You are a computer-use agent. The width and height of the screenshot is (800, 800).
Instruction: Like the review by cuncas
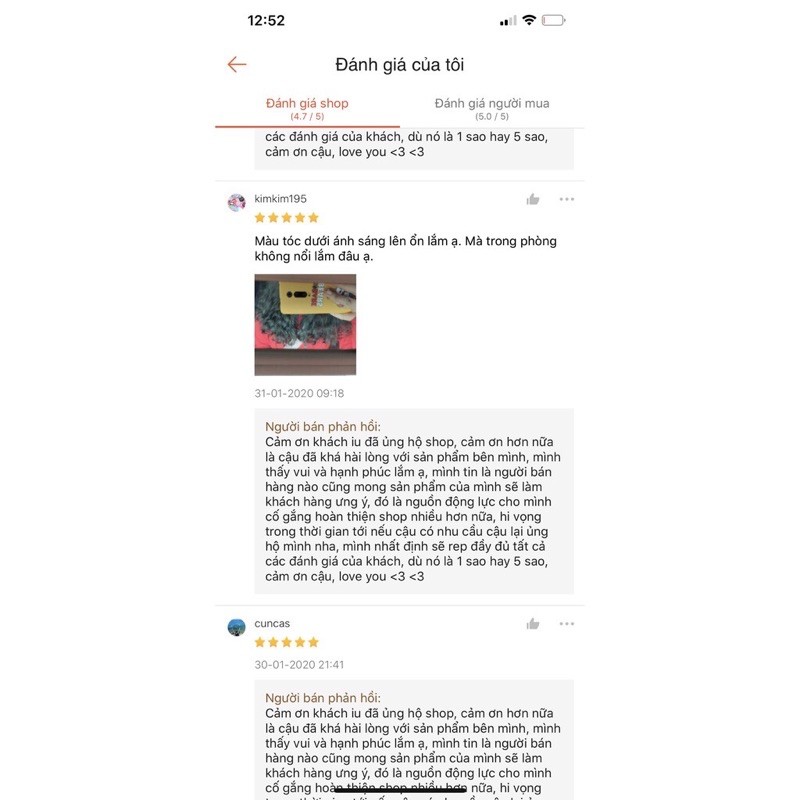click(x=533, y=624)
